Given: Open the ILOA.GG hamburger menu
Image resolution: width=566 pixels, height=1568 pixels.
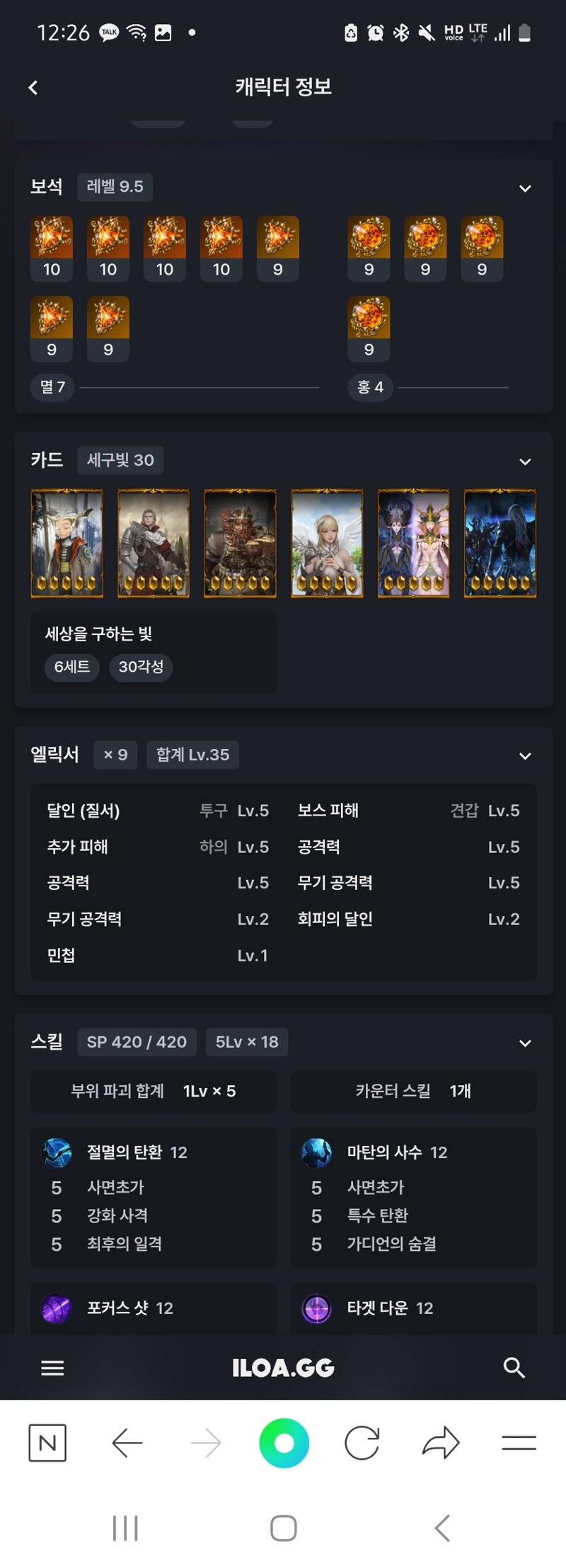Looking at the screenshot, I should click(x=52, y=1368).
